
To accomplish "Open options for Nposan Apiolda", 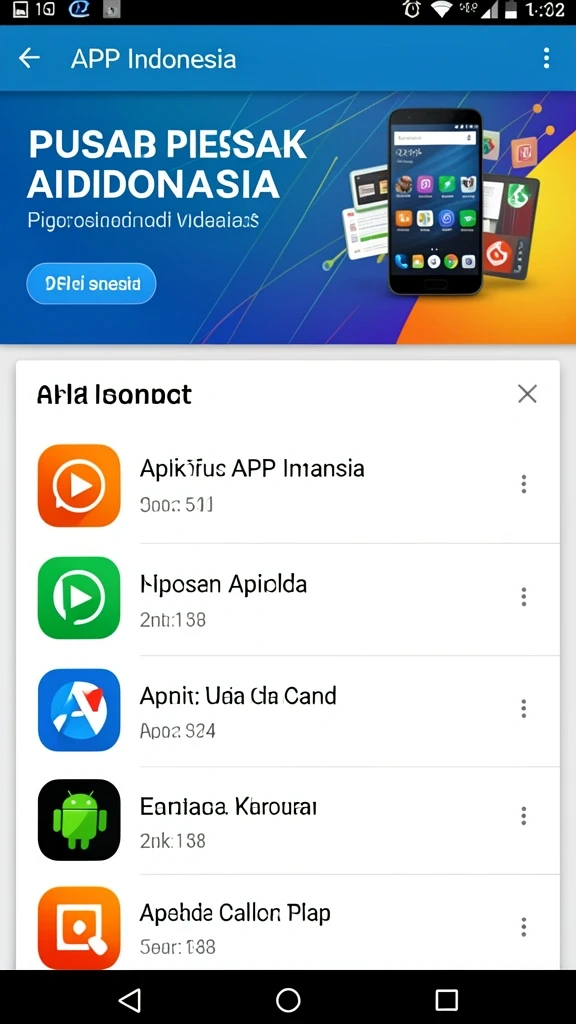I will [523, 597].
